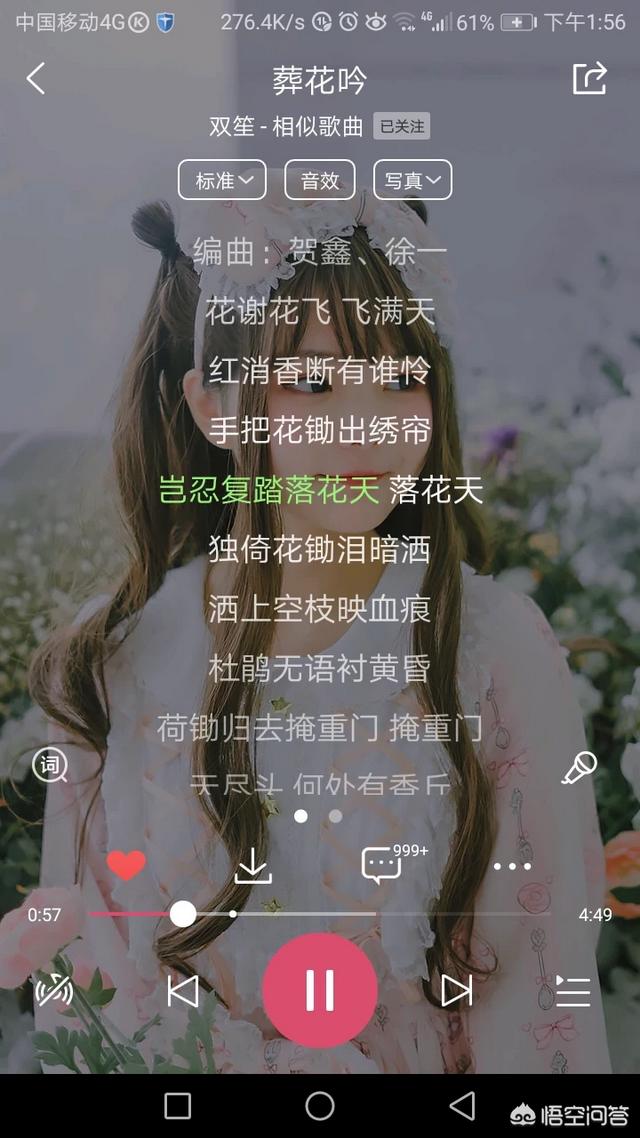Change the play mode icon
Screen dimensions: 640x1138
point(54,990)
